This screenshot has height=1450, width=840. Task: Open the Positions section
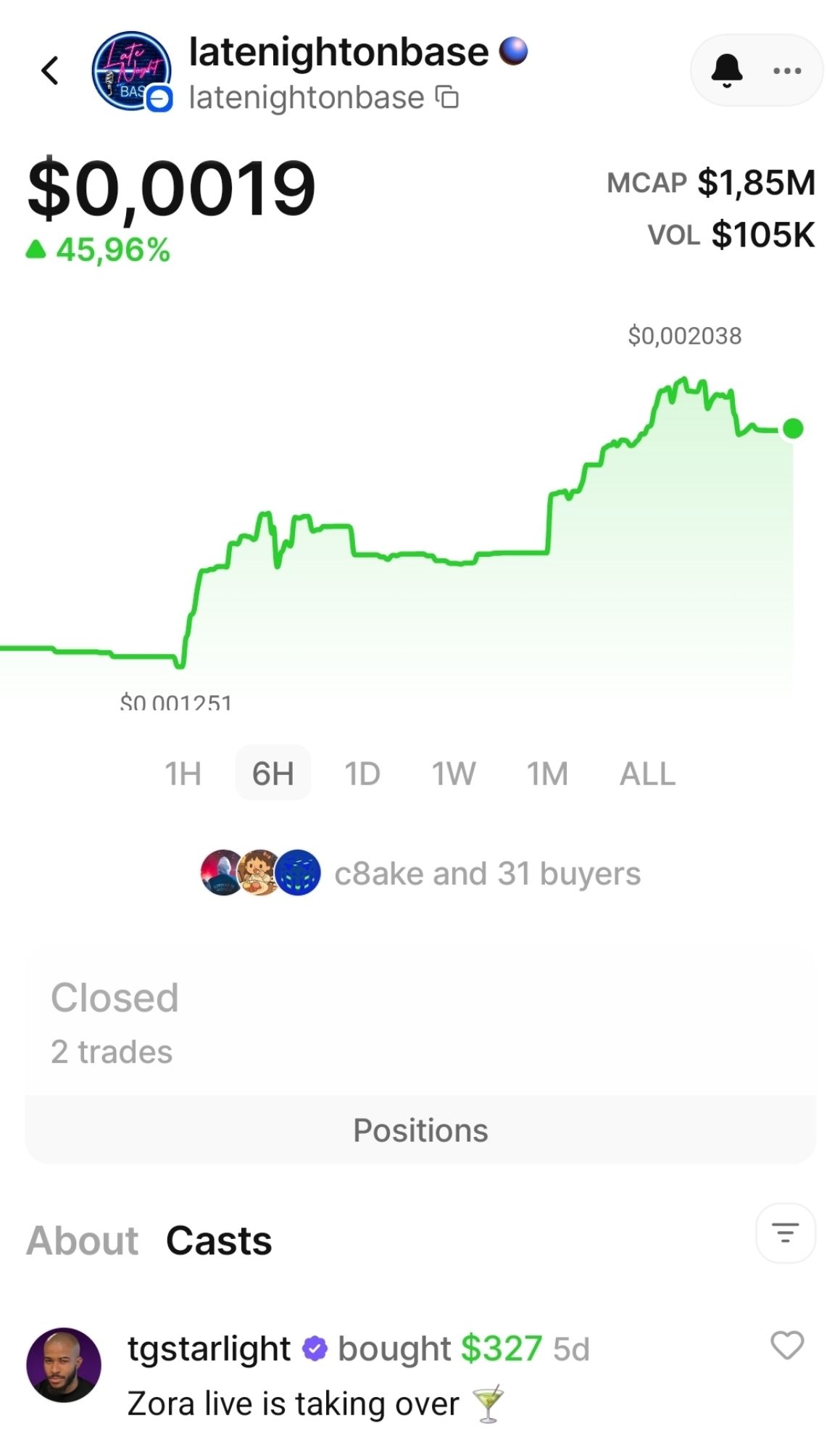point(420,1130)
